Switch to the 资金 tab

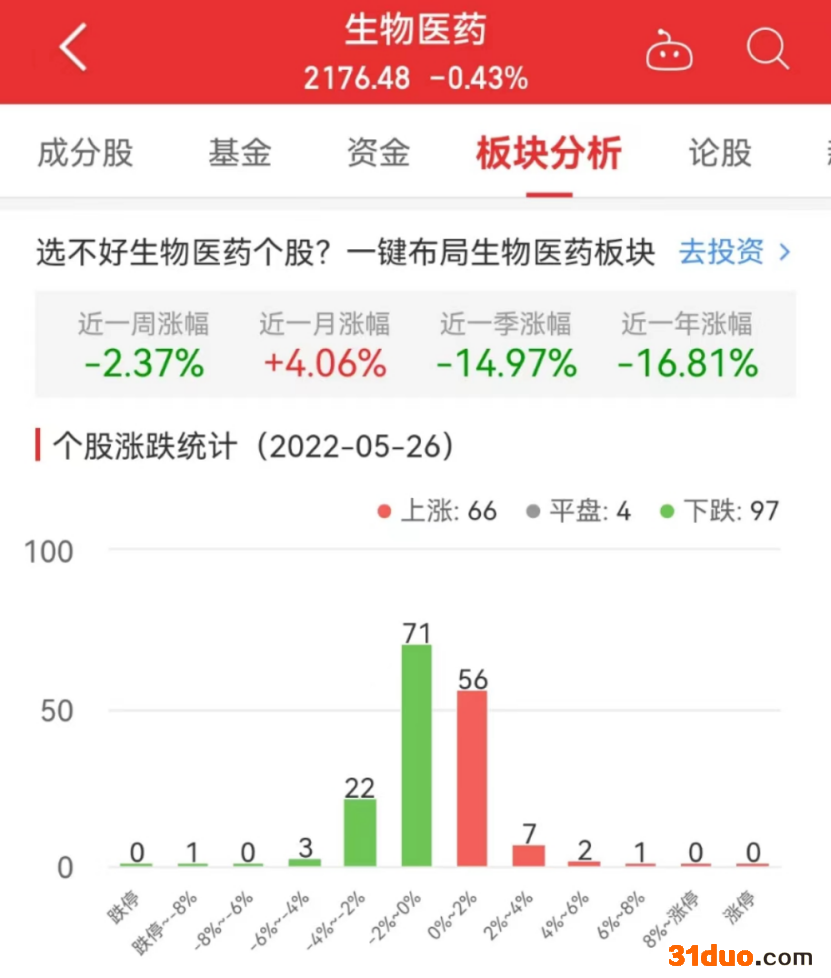click(378, 153)
